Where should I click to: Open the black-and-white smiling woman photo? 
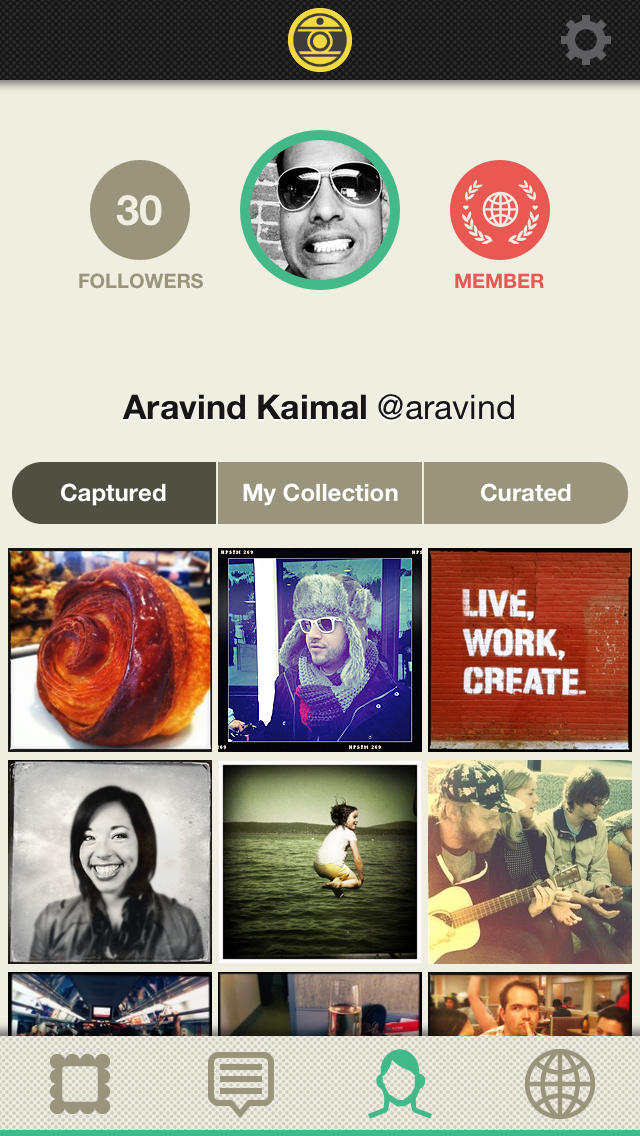[x=110, y=861]
